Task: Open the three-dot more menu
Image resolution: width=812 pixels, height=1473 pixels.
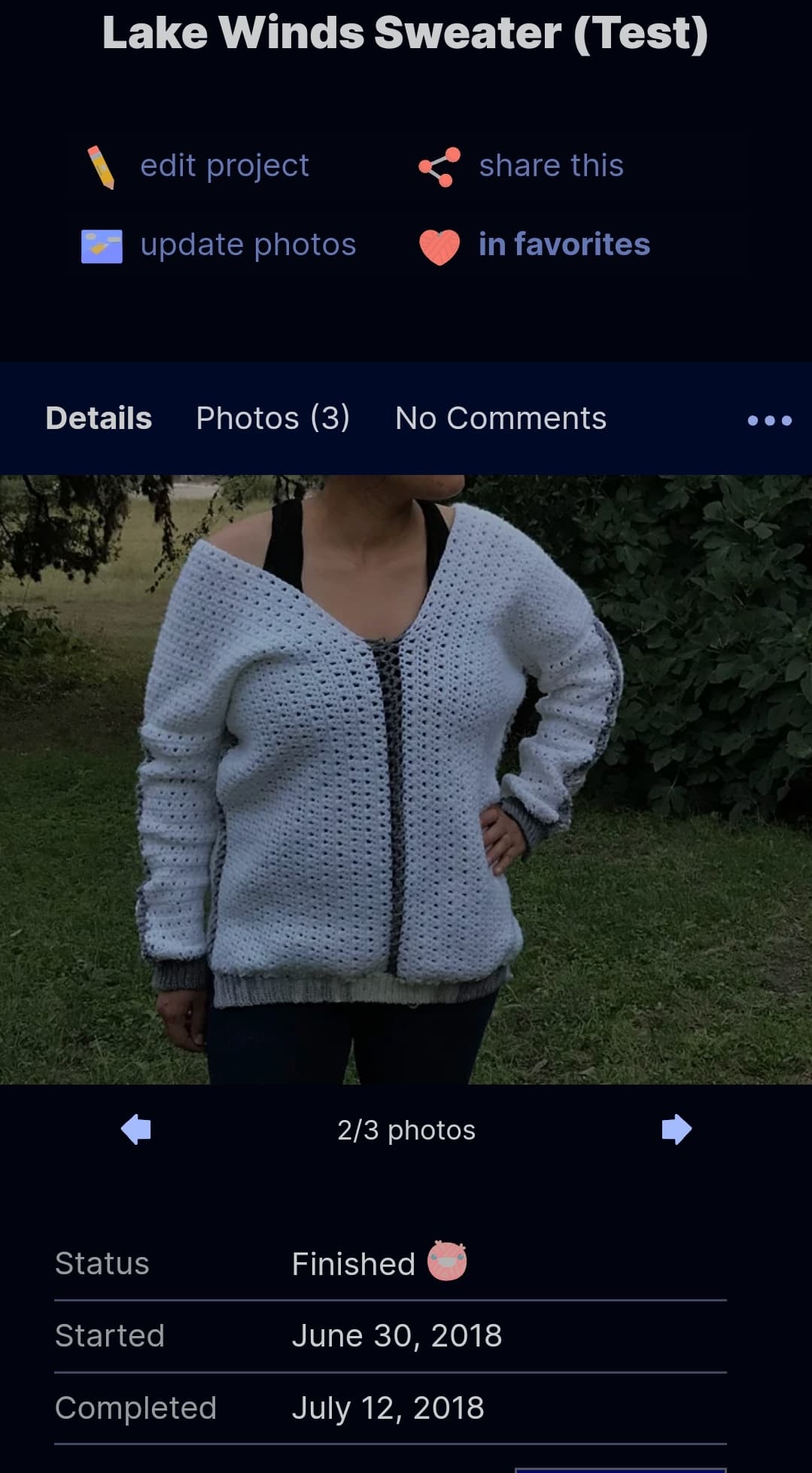Action: point(769,420)
